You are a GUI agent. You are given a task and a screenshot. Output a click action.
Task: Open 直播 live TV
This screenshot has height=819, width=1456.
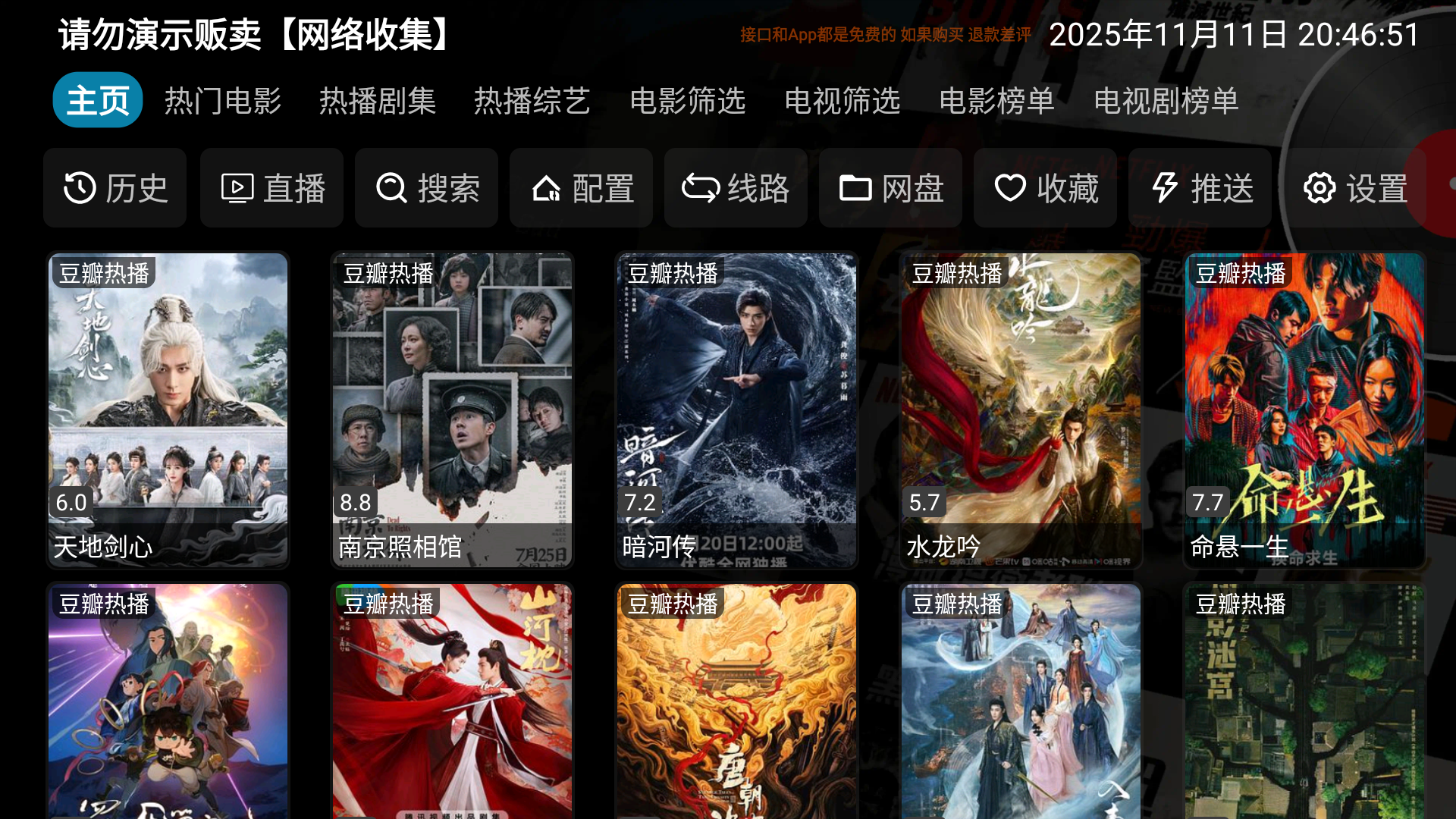tap(272, 188)
